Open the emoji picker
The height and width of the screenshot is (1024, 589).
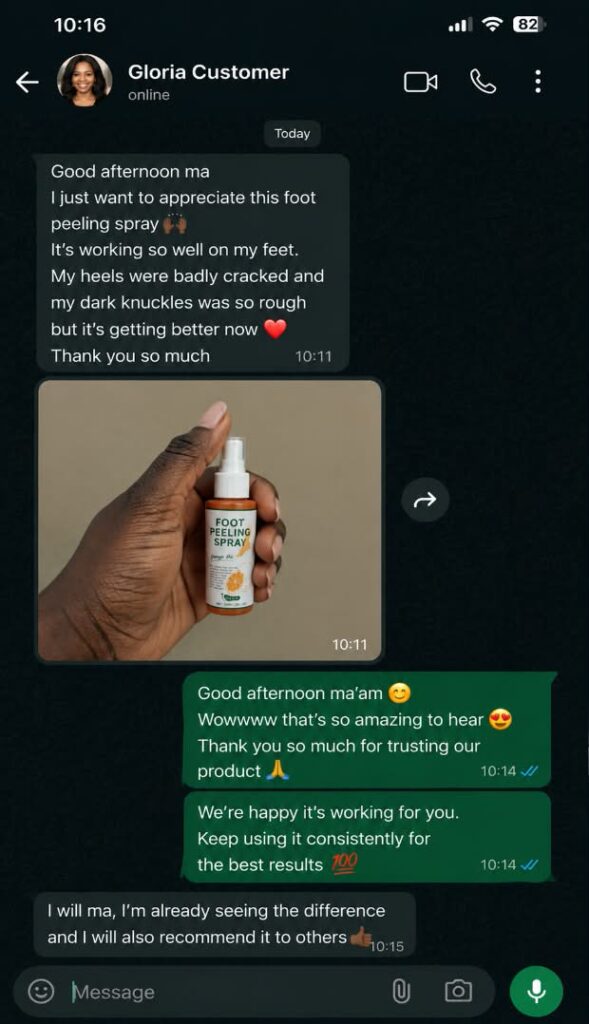[40, 991]
